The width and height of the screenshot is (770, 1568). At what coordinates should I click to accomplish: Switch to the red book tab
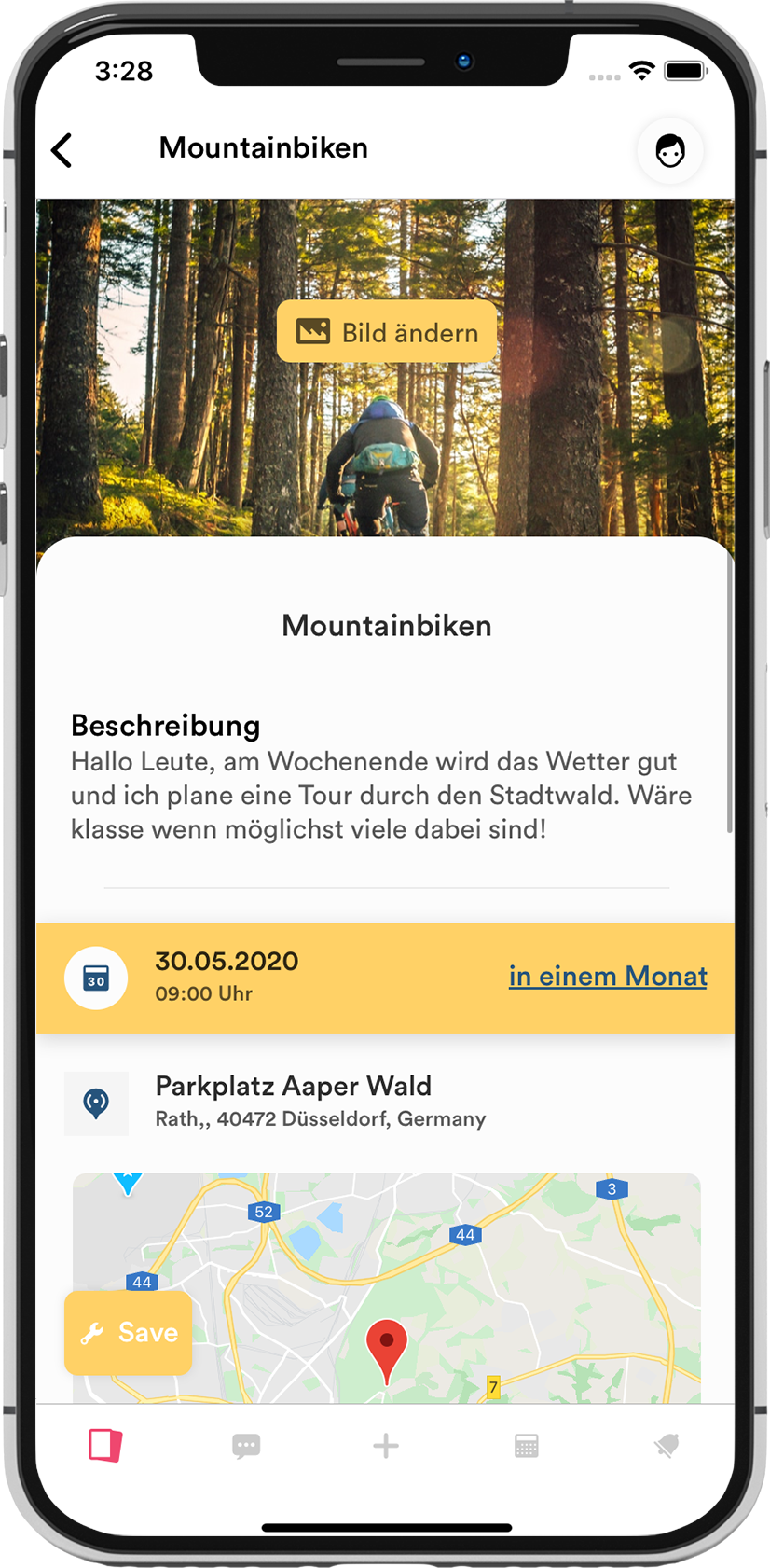105,1446
